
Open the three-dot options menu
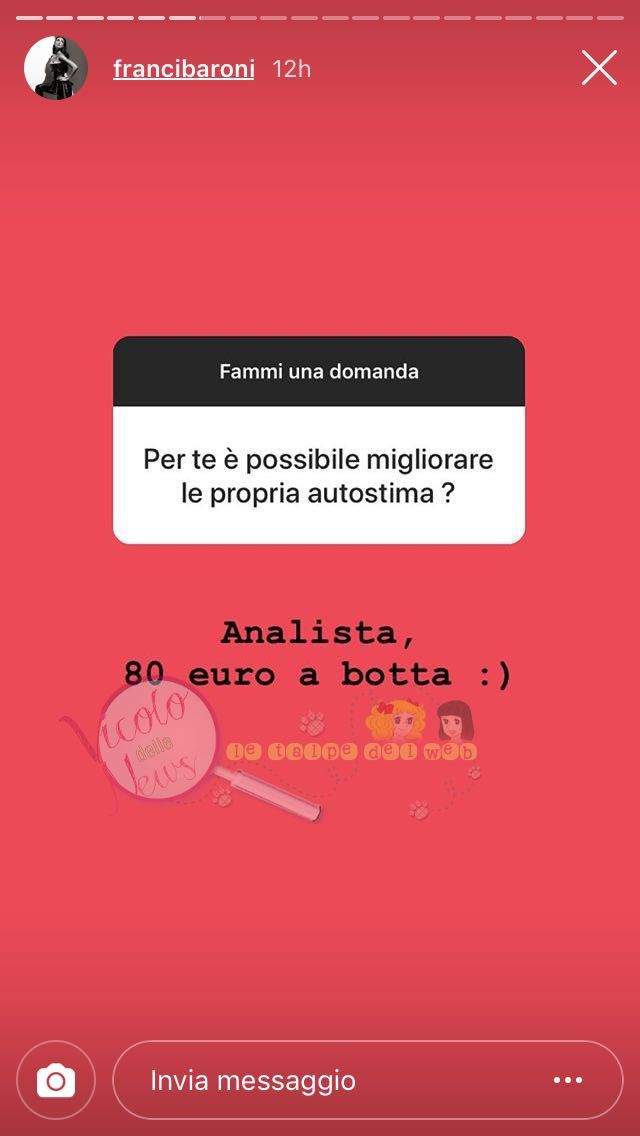[567, 1080]
